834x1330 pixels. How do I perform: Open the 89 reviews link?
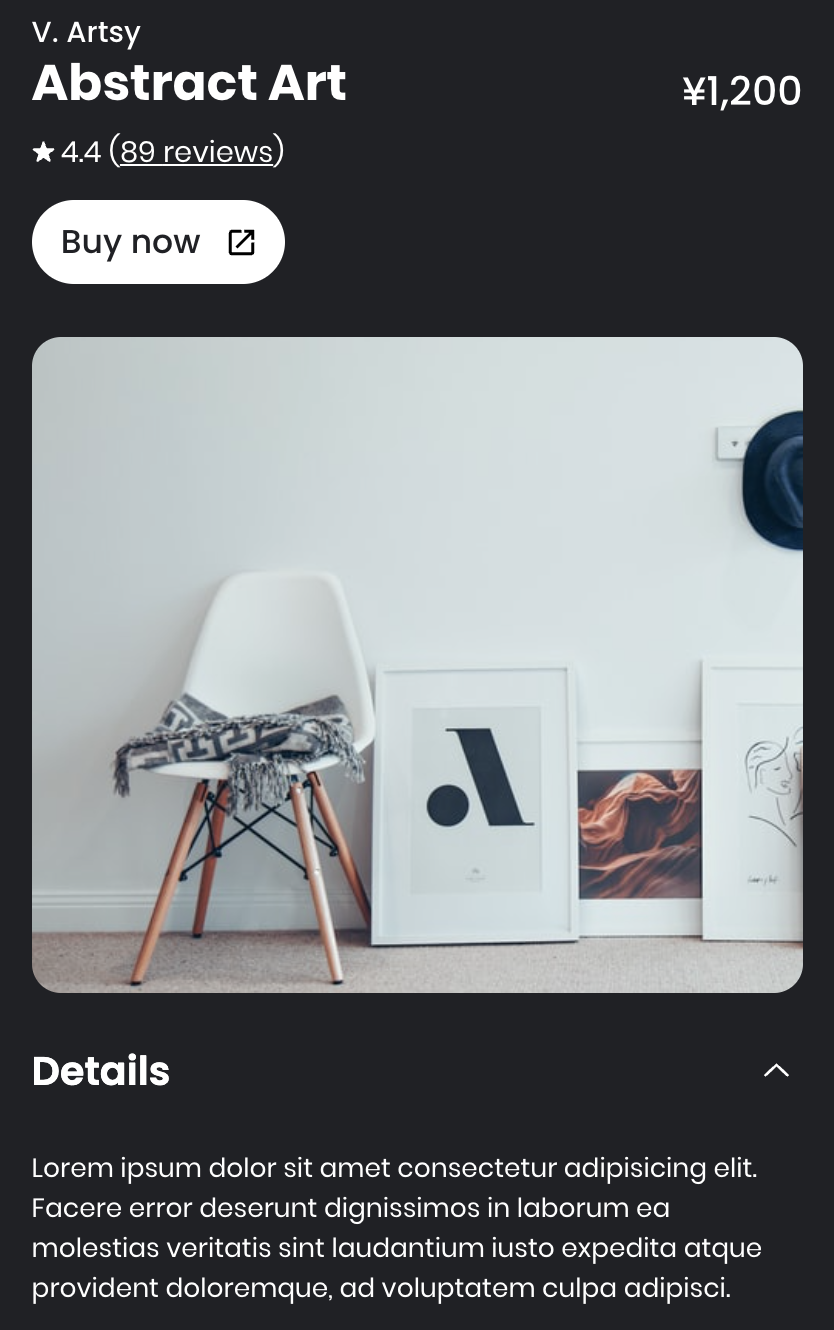(196, 152)
